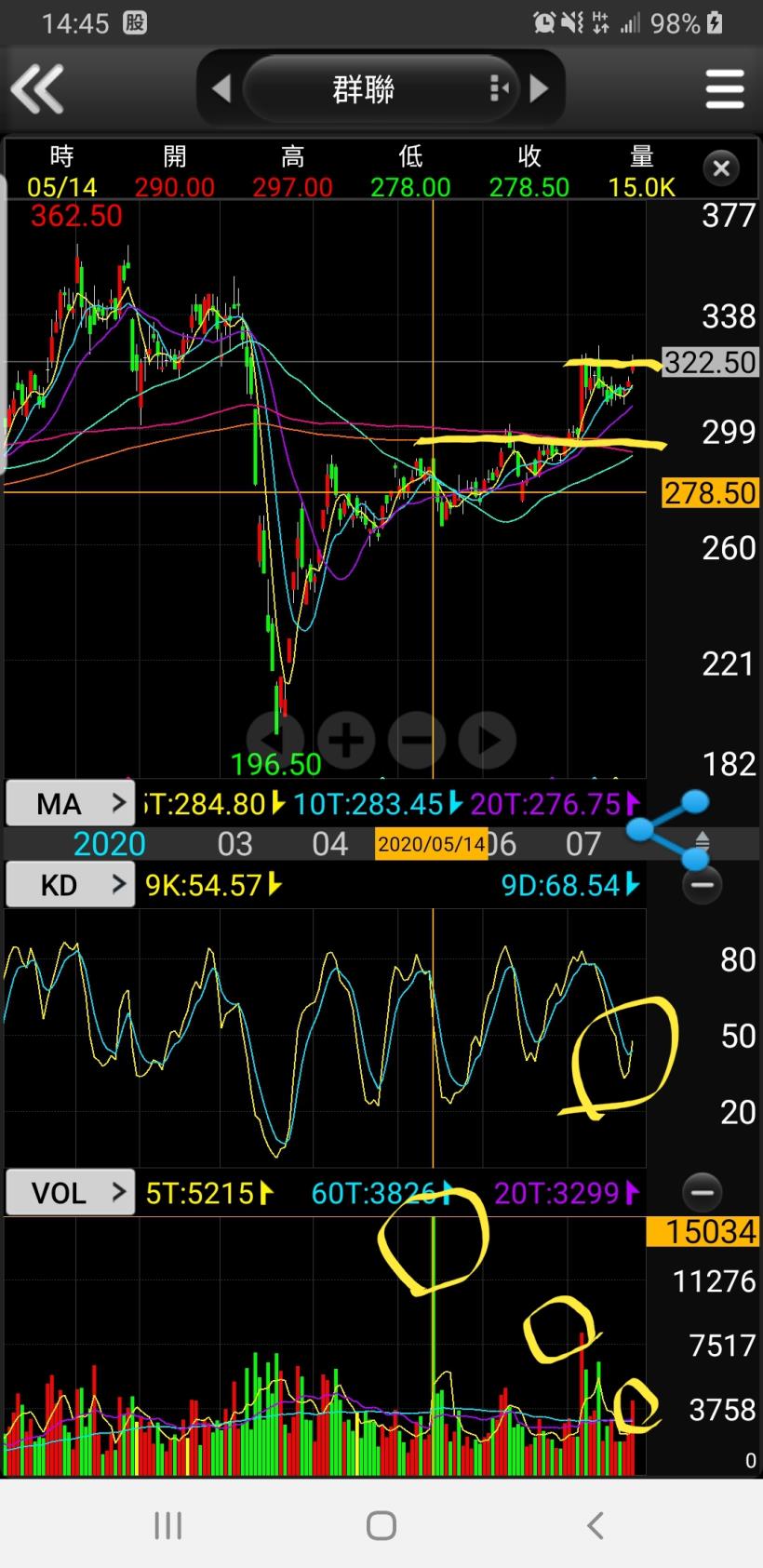Viewport: 763px width, 1568px height.
Task: Move the chart cursor left
Action: click(274, 741)
